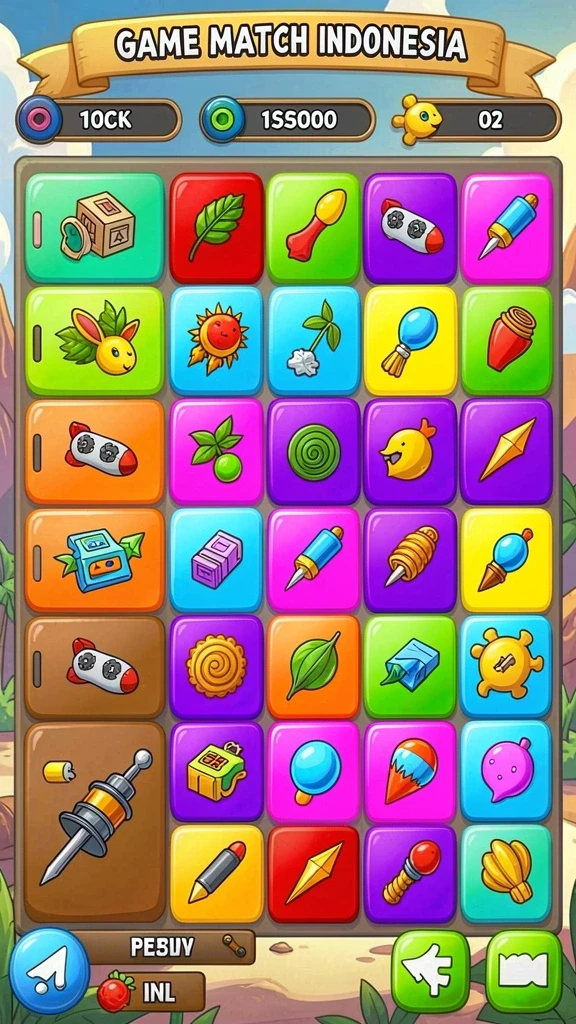
Task: Tap the golden spiral cookie tile
Action: click(x=216, y=667)
